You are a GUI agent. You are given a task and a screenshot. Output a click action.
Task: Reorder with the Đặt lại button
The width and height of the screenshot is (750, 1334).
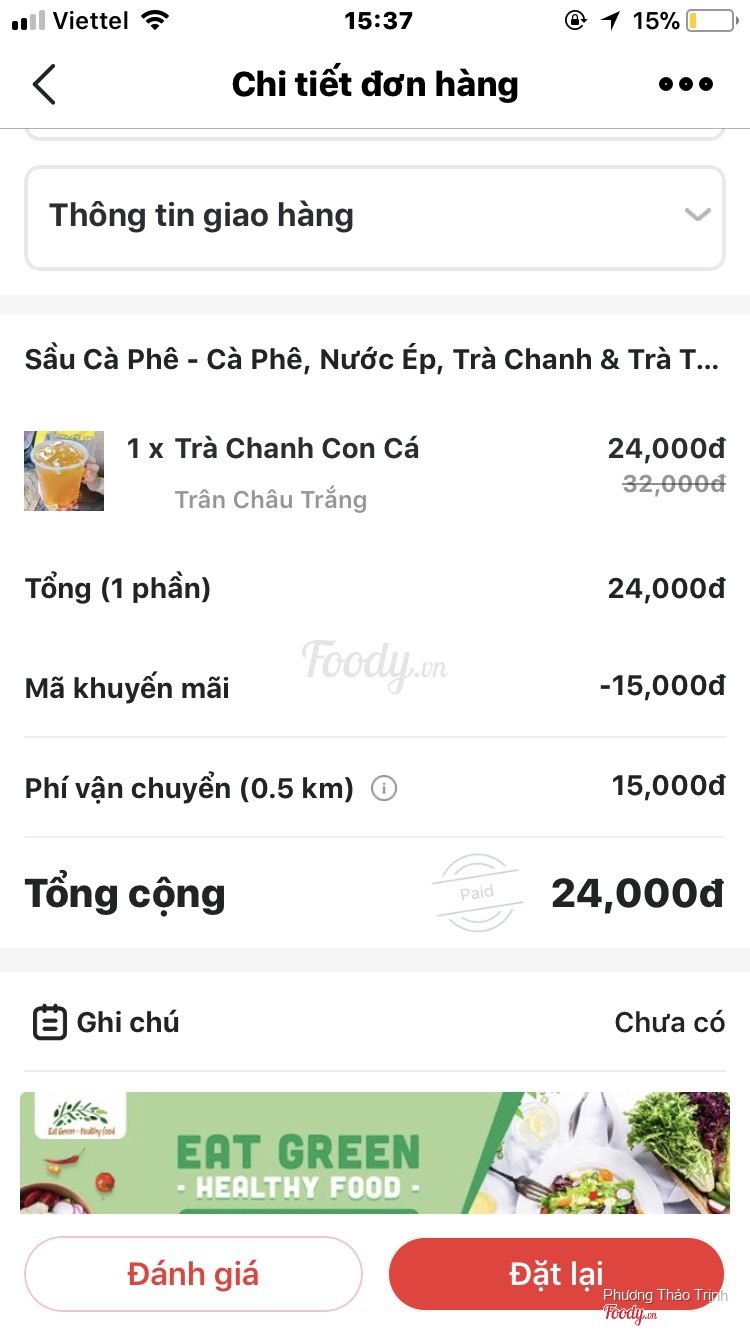click(x=556, y=1273)
